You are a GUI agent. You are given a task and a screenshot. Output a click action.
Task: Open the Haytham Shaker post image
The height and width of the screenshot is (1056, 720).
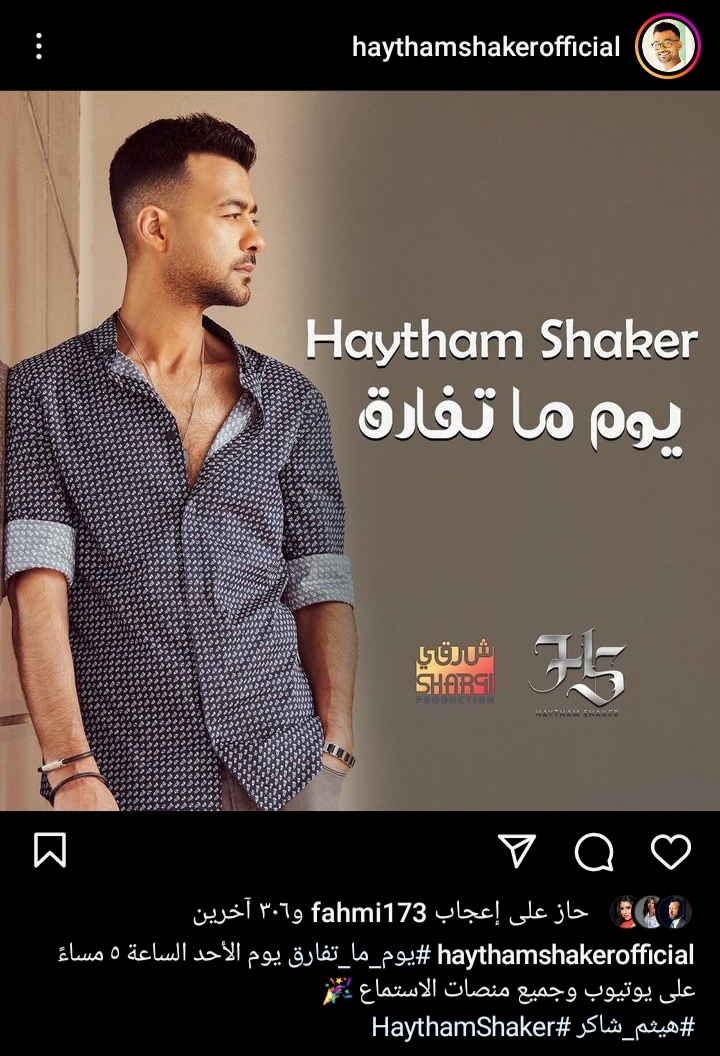coord(360,450)
